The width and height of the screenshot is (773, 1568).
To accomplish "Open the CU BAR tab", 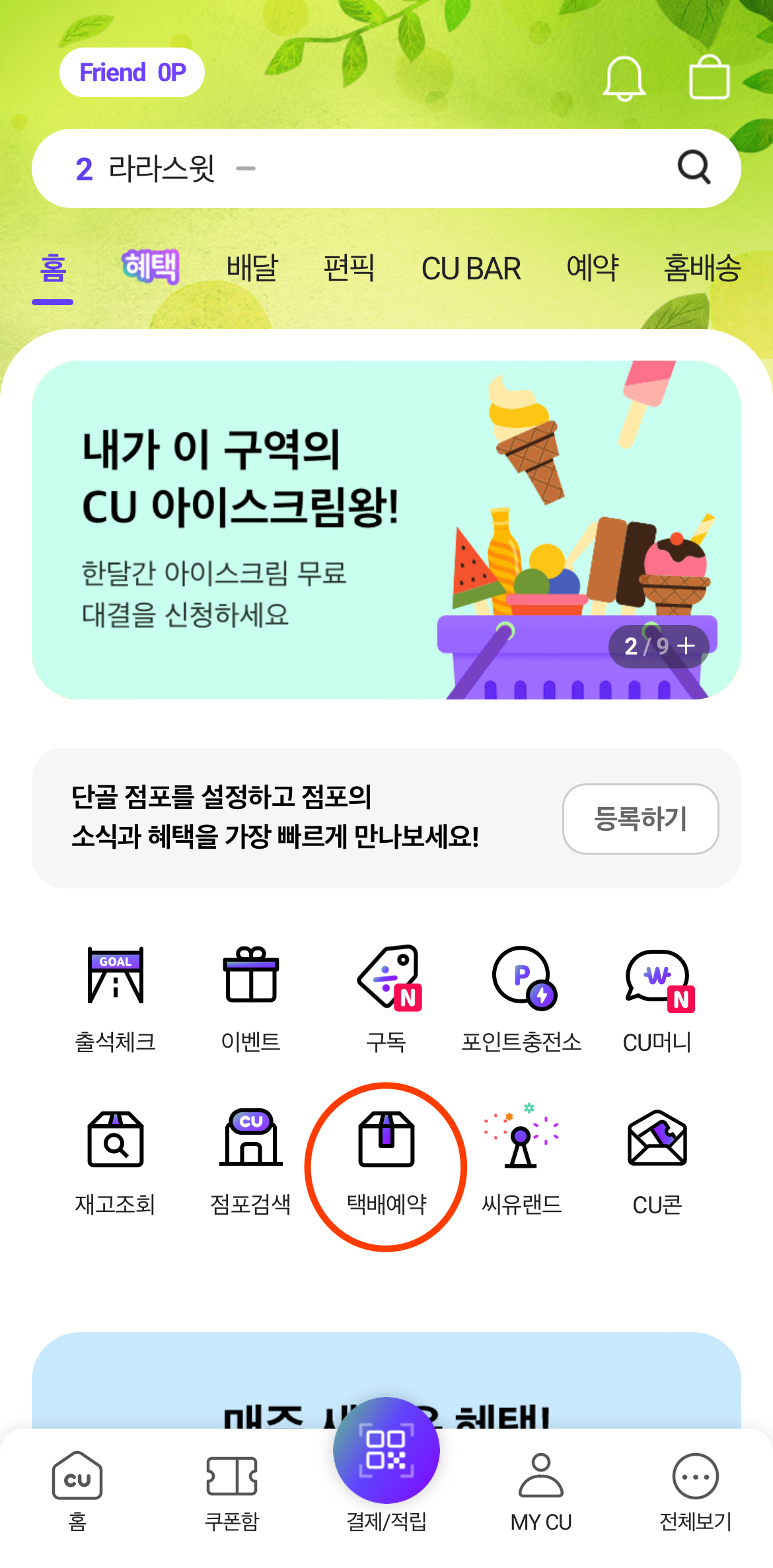I will coord(471,269).
